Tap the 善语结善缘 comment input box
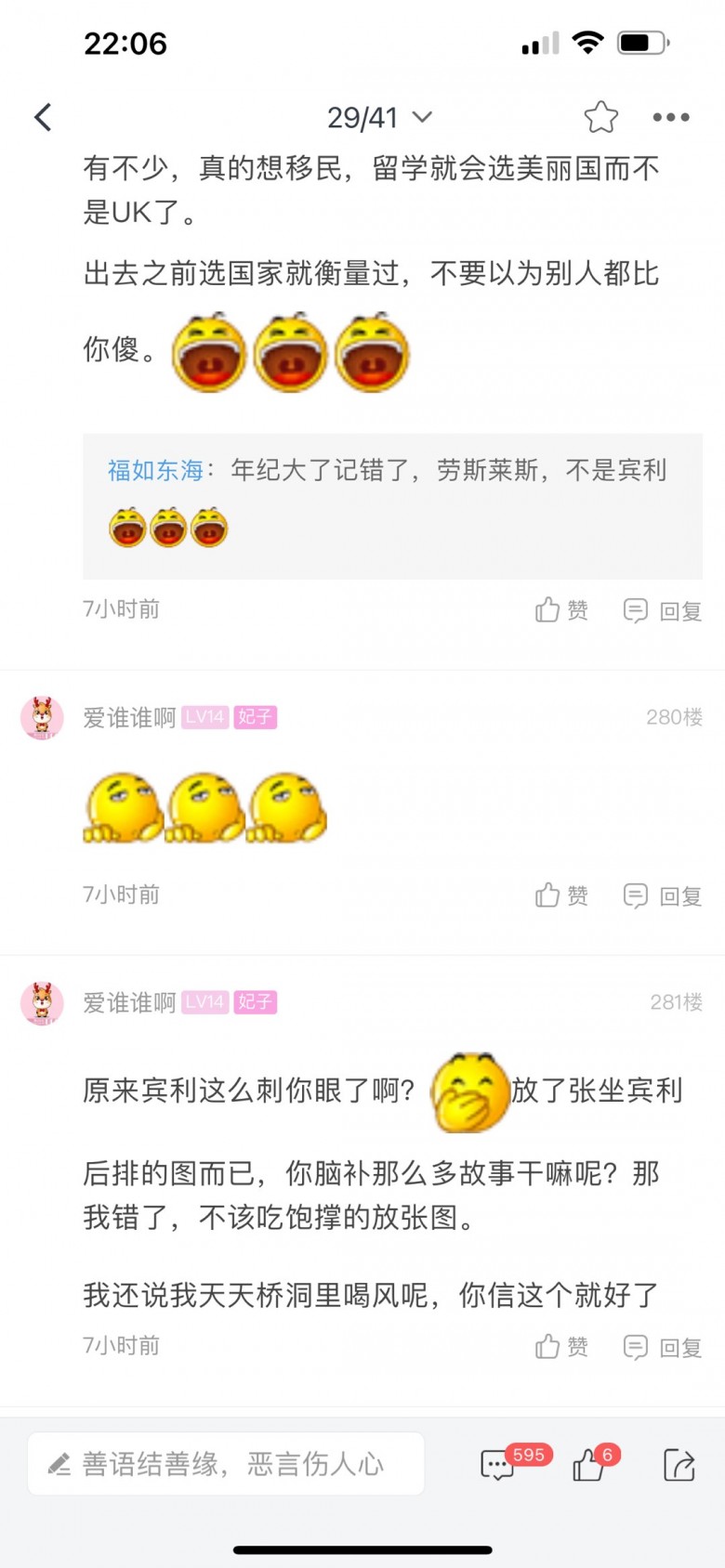Screen dimensions: 725x1568 226,1465
